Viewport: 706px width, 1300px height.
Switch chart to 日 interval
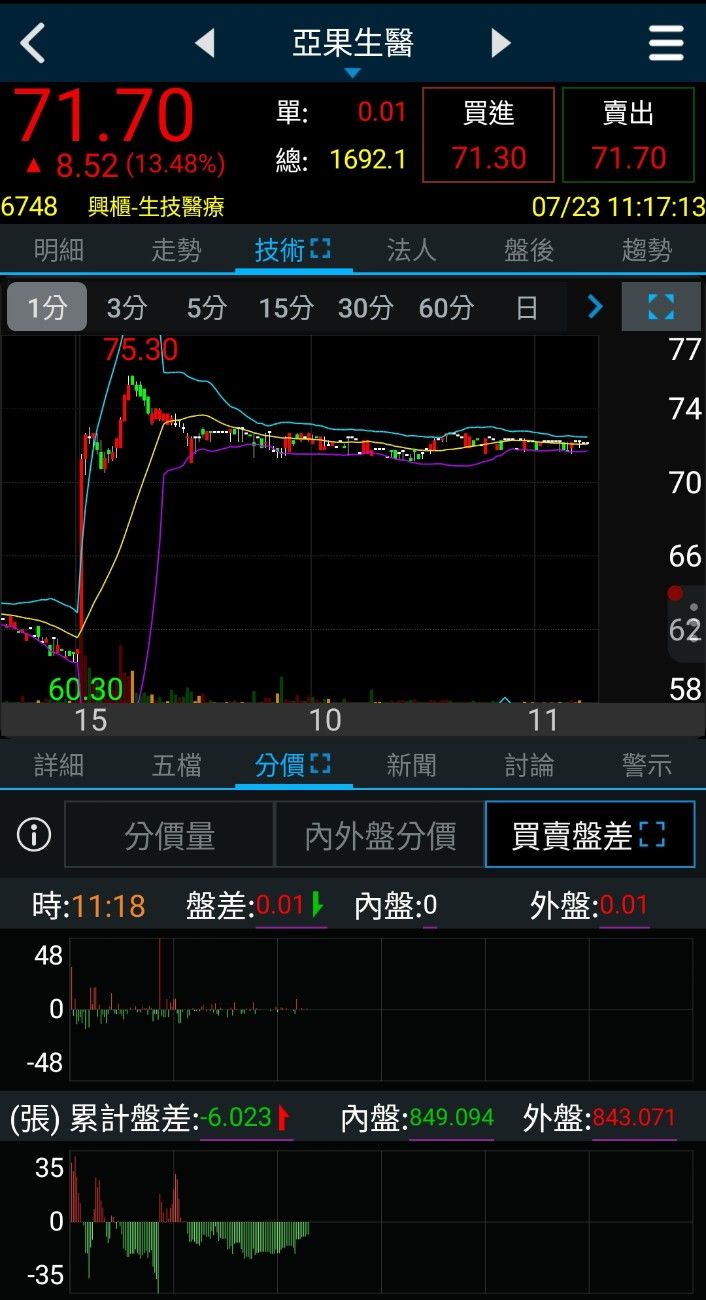click(x=527, y=307)
